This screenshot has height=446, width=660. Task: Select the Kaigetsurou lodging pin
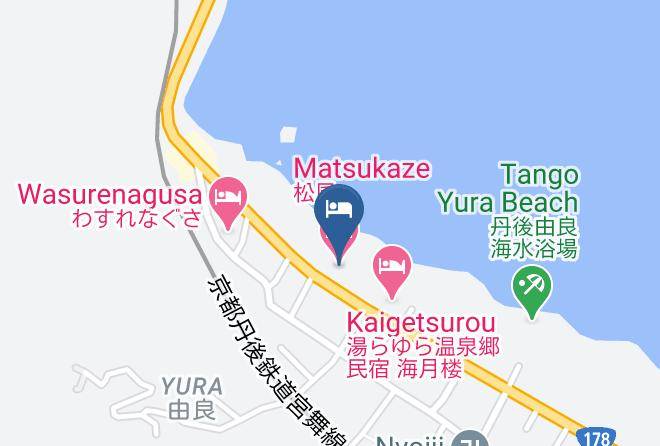392,271
